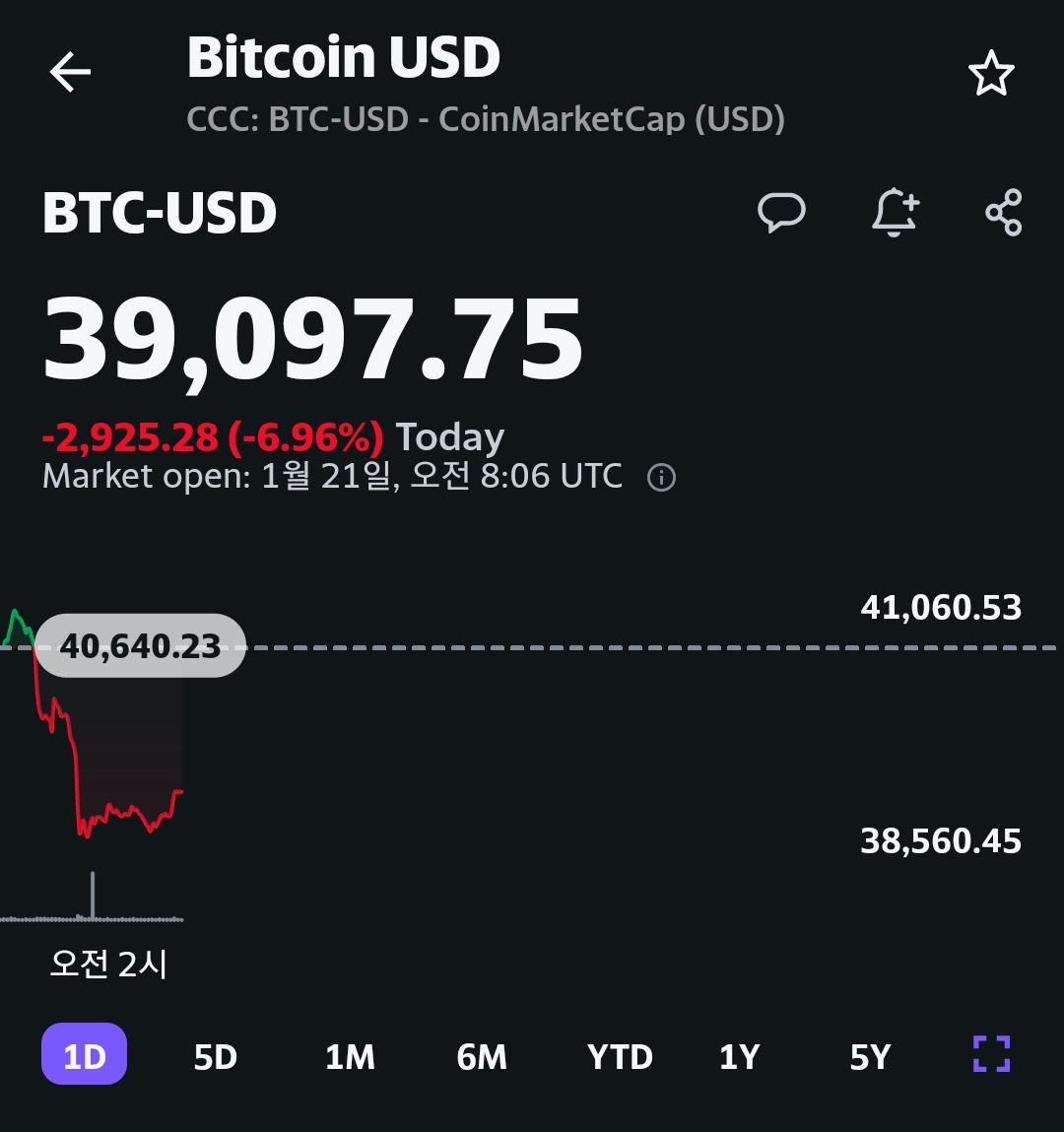Go back using the arrow
The image size is (1064, 1132).
pos(70,72)
